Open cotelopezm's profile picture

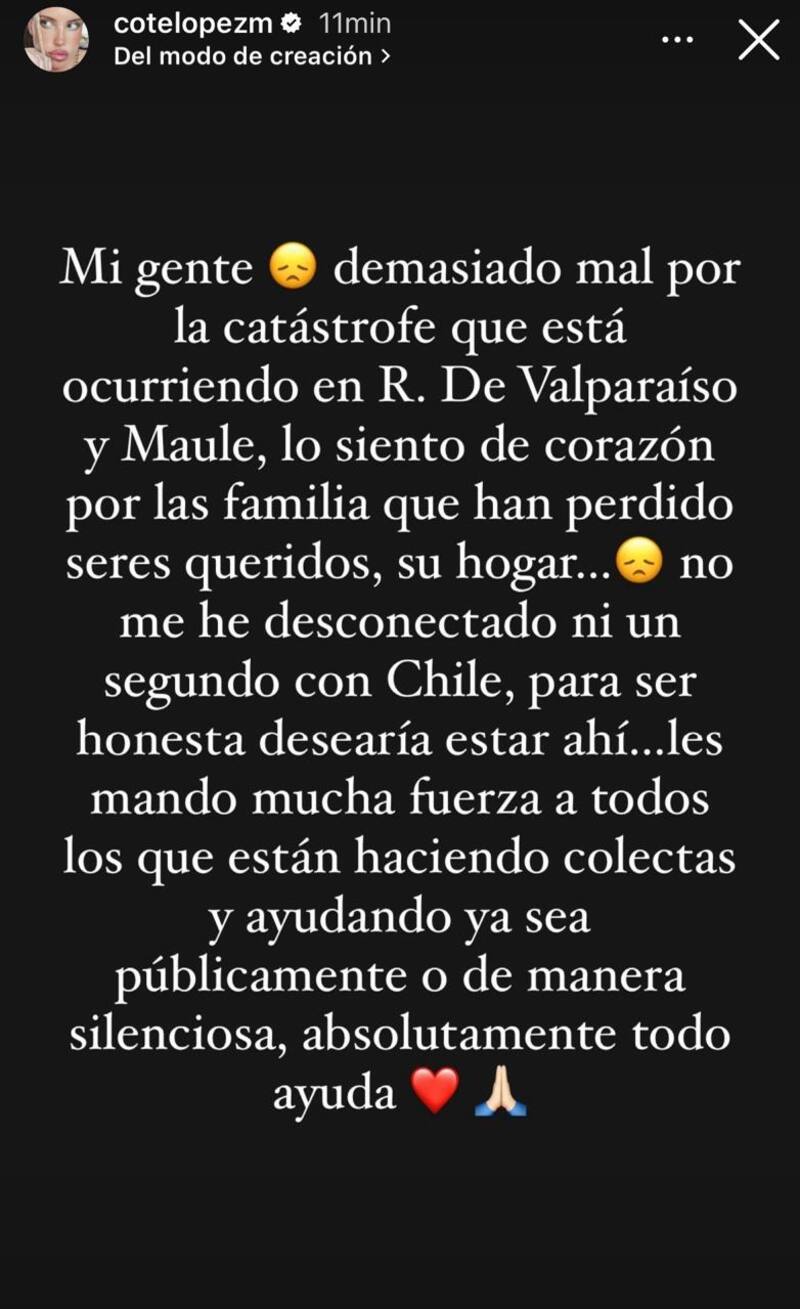[56, 40]
